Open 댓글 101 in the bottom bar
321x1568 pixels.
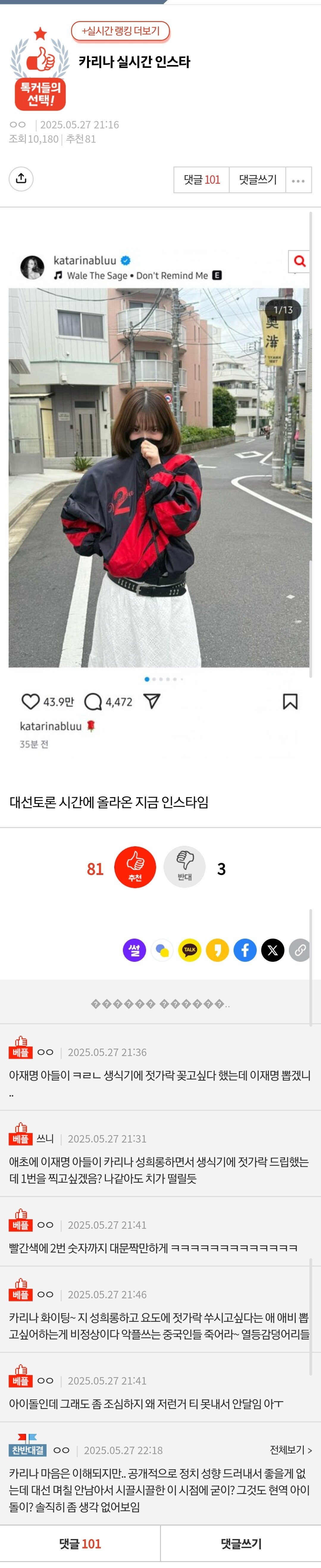80,1543
